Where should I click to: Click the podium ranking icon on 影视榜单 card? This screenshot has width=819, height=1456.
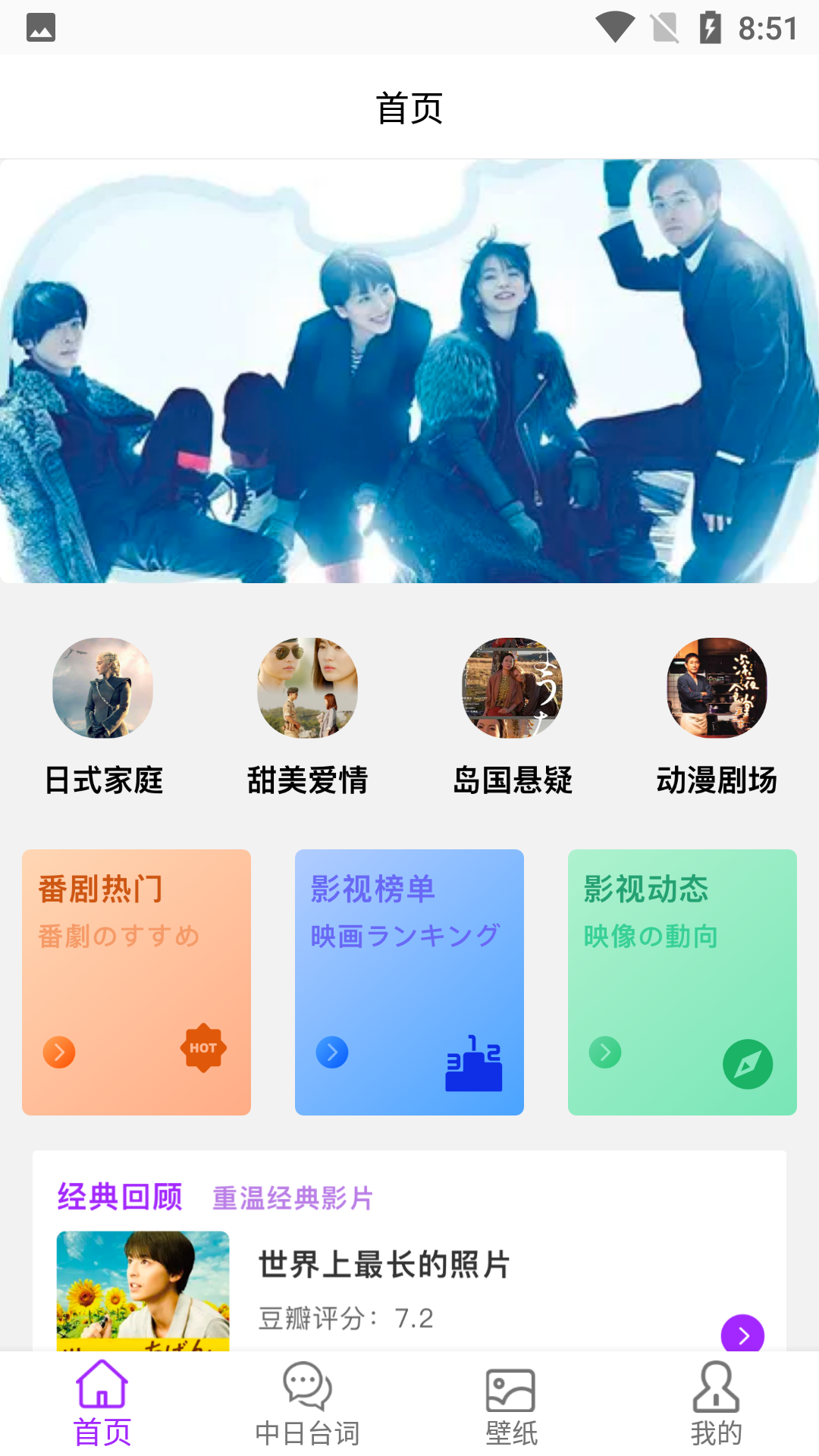click(x=475, y=1062)
